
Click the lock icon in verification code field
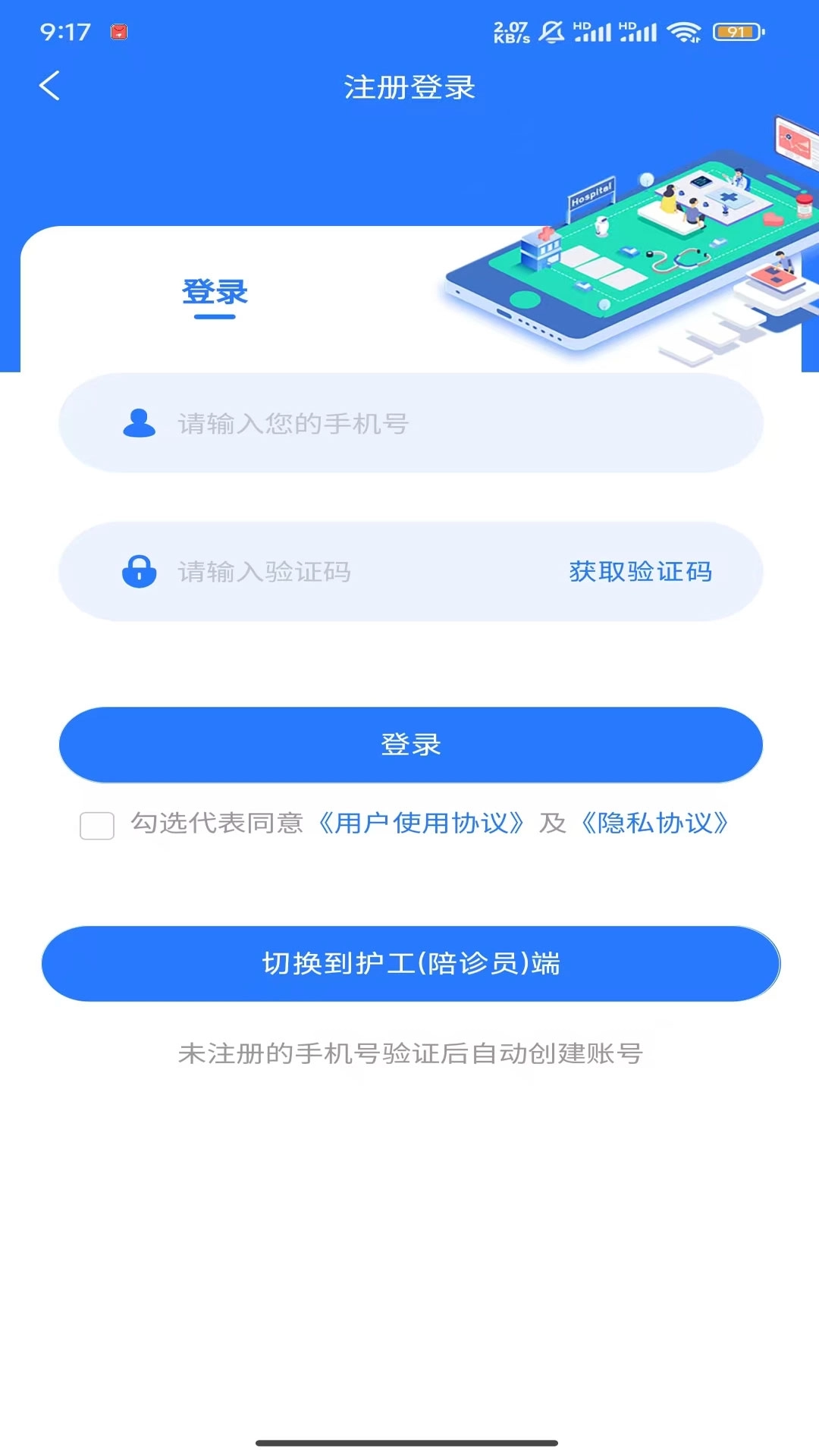(x=140, y=573)
